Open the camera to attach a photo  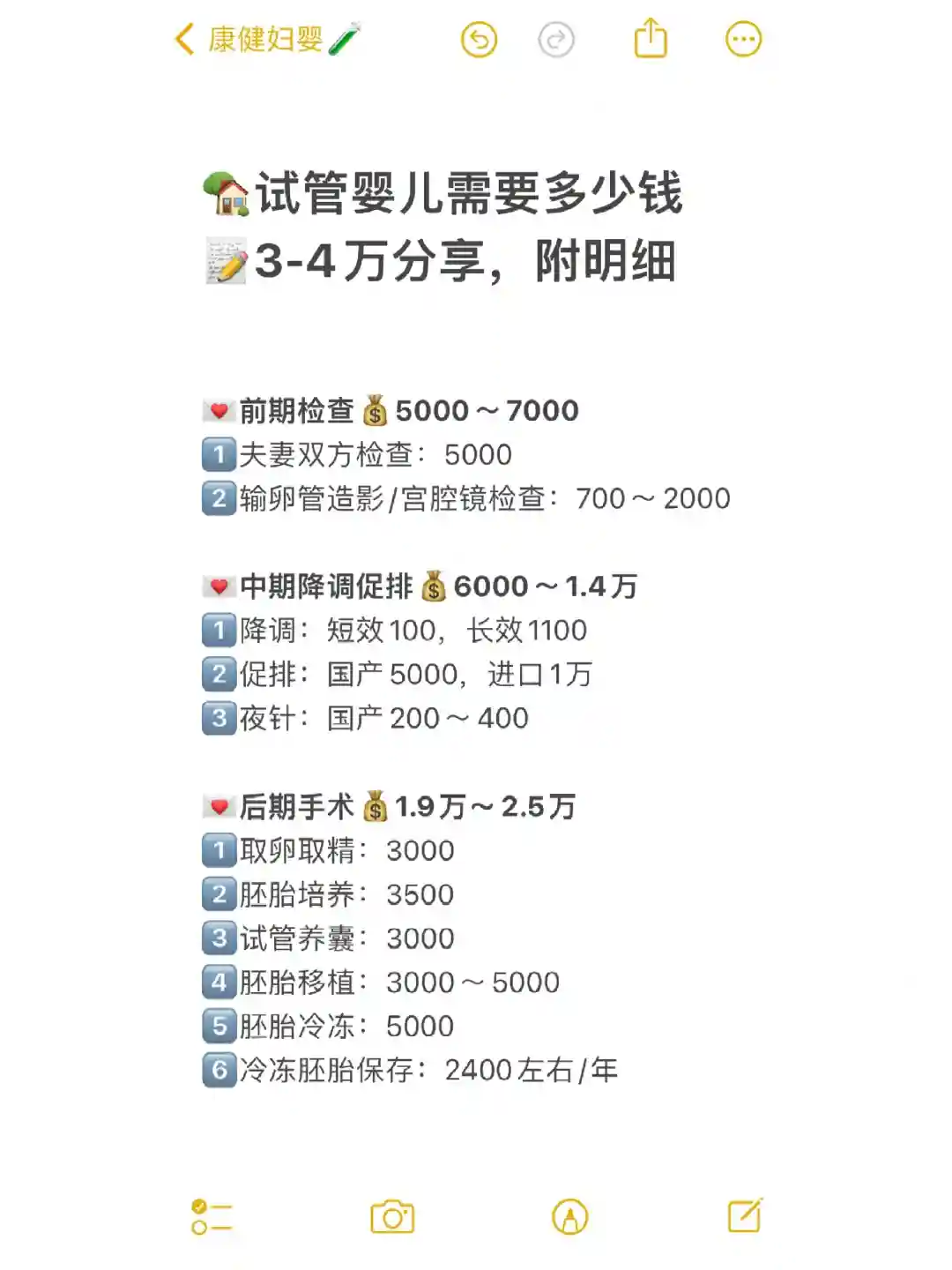(x=392, y=1217)
